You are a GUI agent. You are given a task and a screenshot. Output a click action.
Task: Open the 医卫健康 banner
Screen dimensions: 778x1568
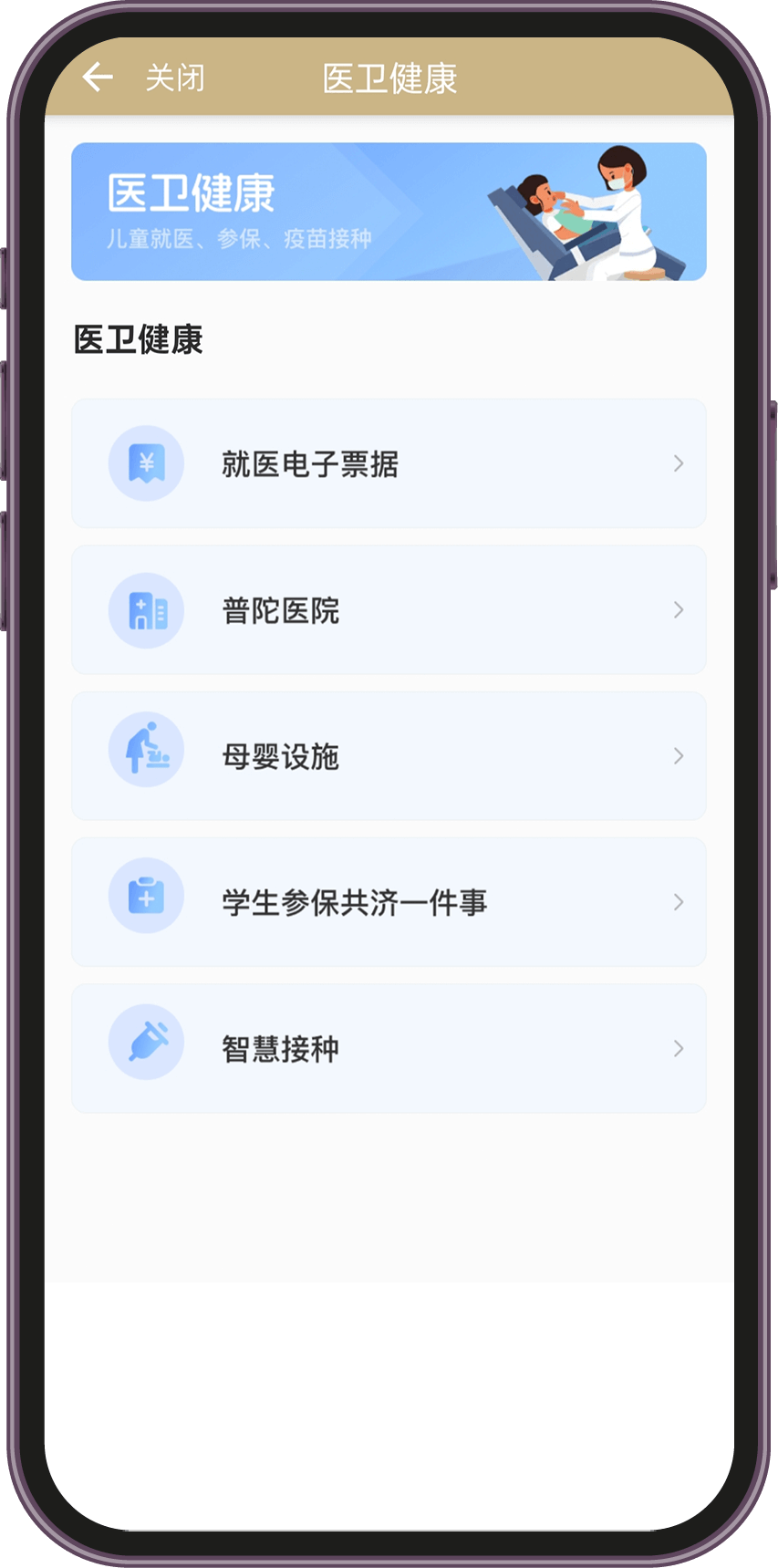pos(389,212)
